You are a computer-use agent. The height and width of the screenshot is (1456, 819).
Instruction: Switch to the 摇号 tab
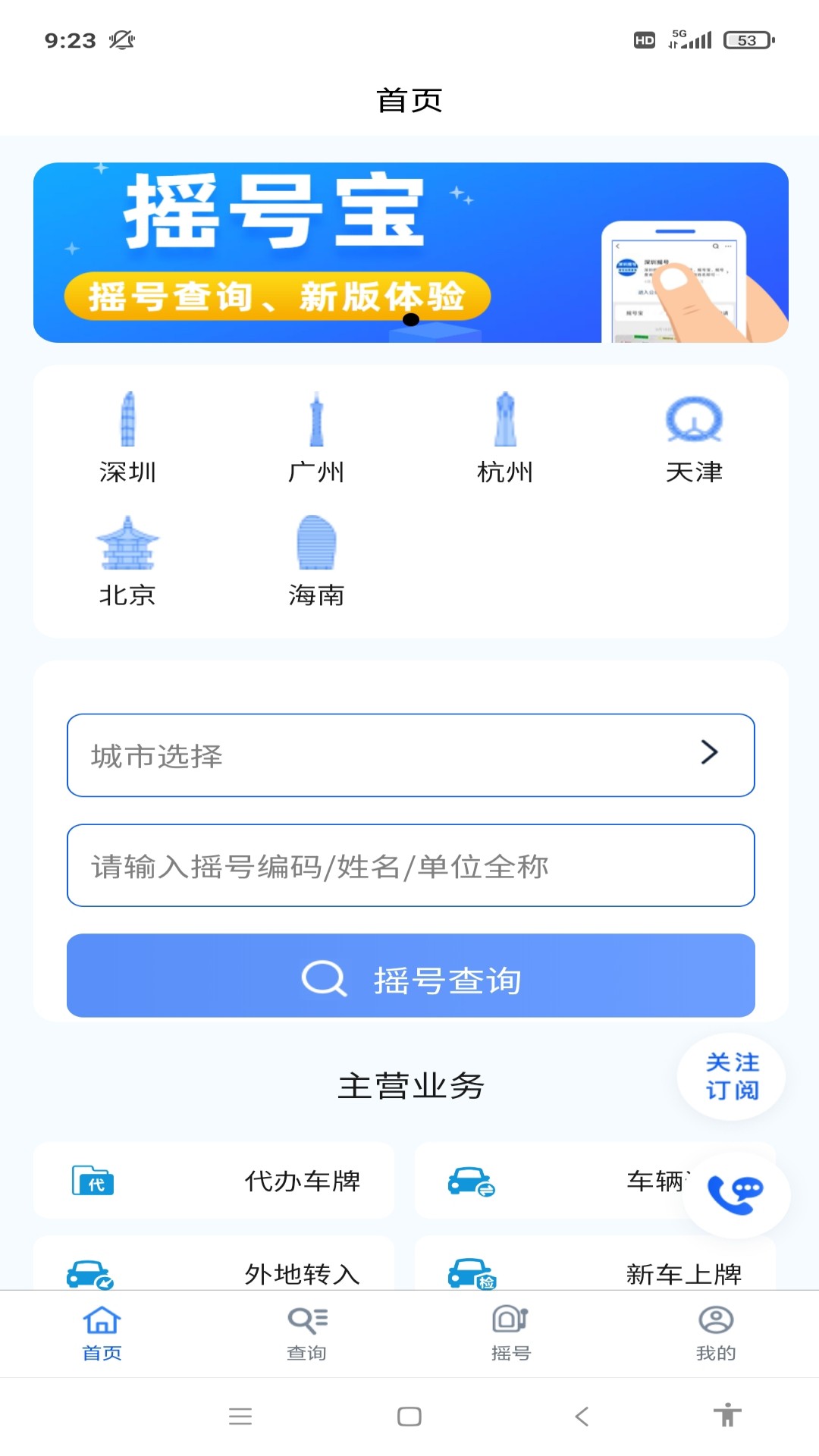pyautogui.click(x=511, y=1334)
